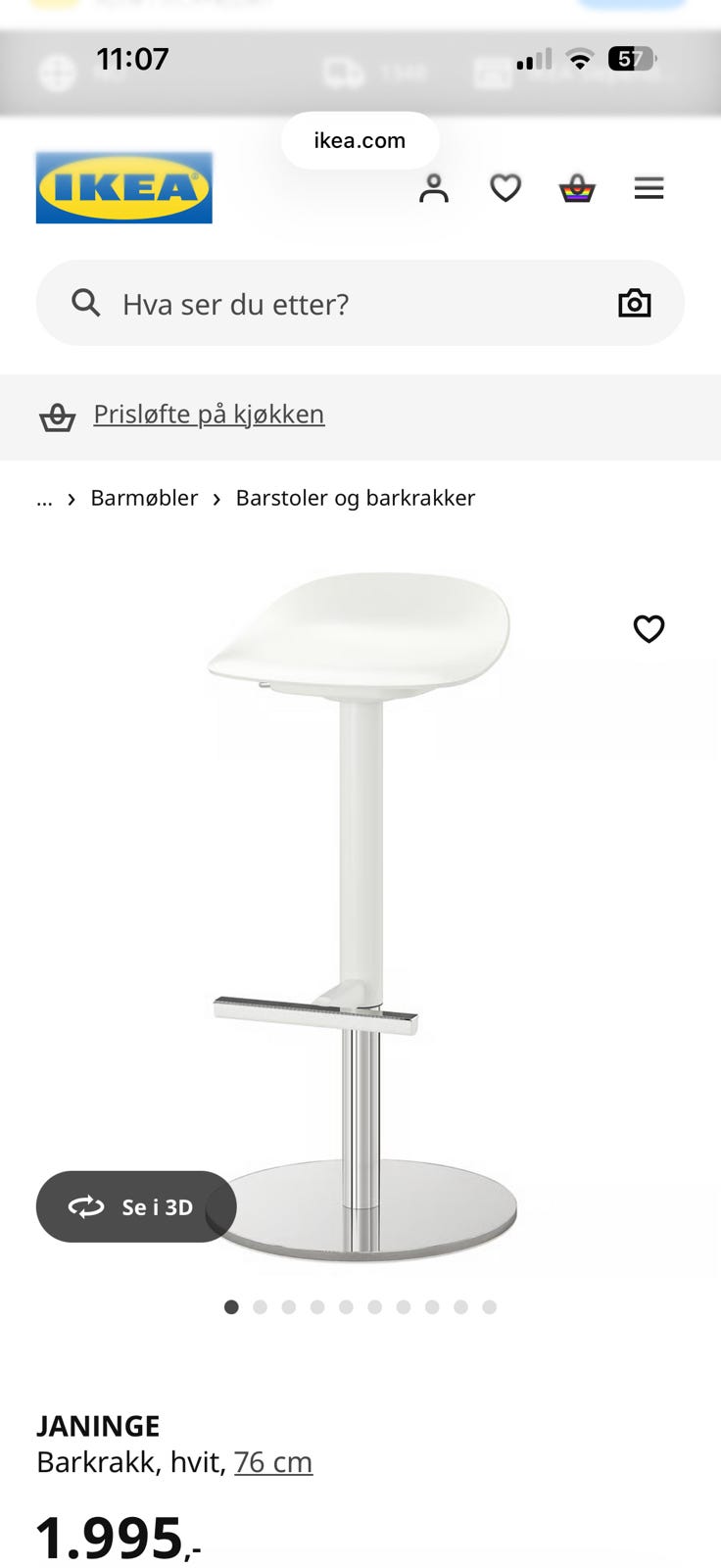Open the favourites heart in header
Screen dimensions: 721x1568
[x=505, y=188]
